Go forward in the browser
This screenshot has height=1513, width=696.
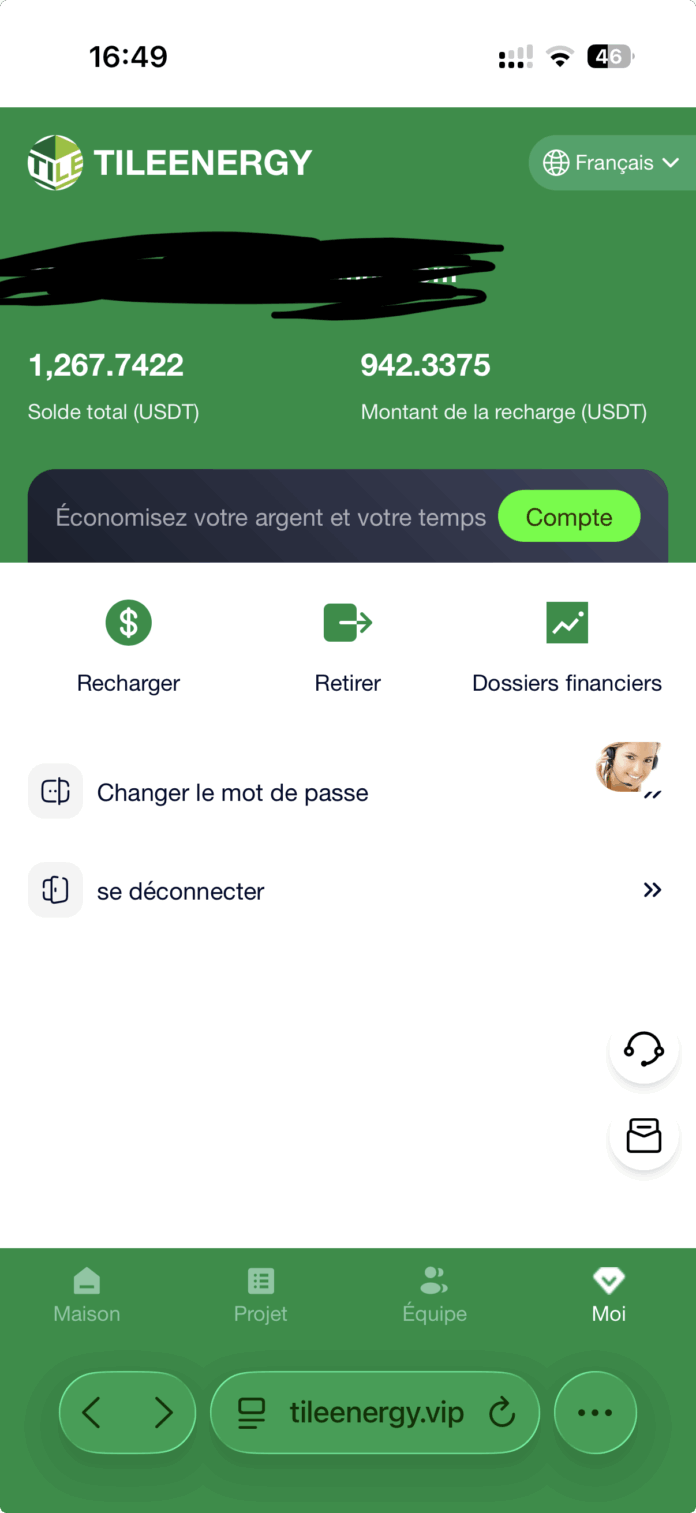coord(163,1413)
